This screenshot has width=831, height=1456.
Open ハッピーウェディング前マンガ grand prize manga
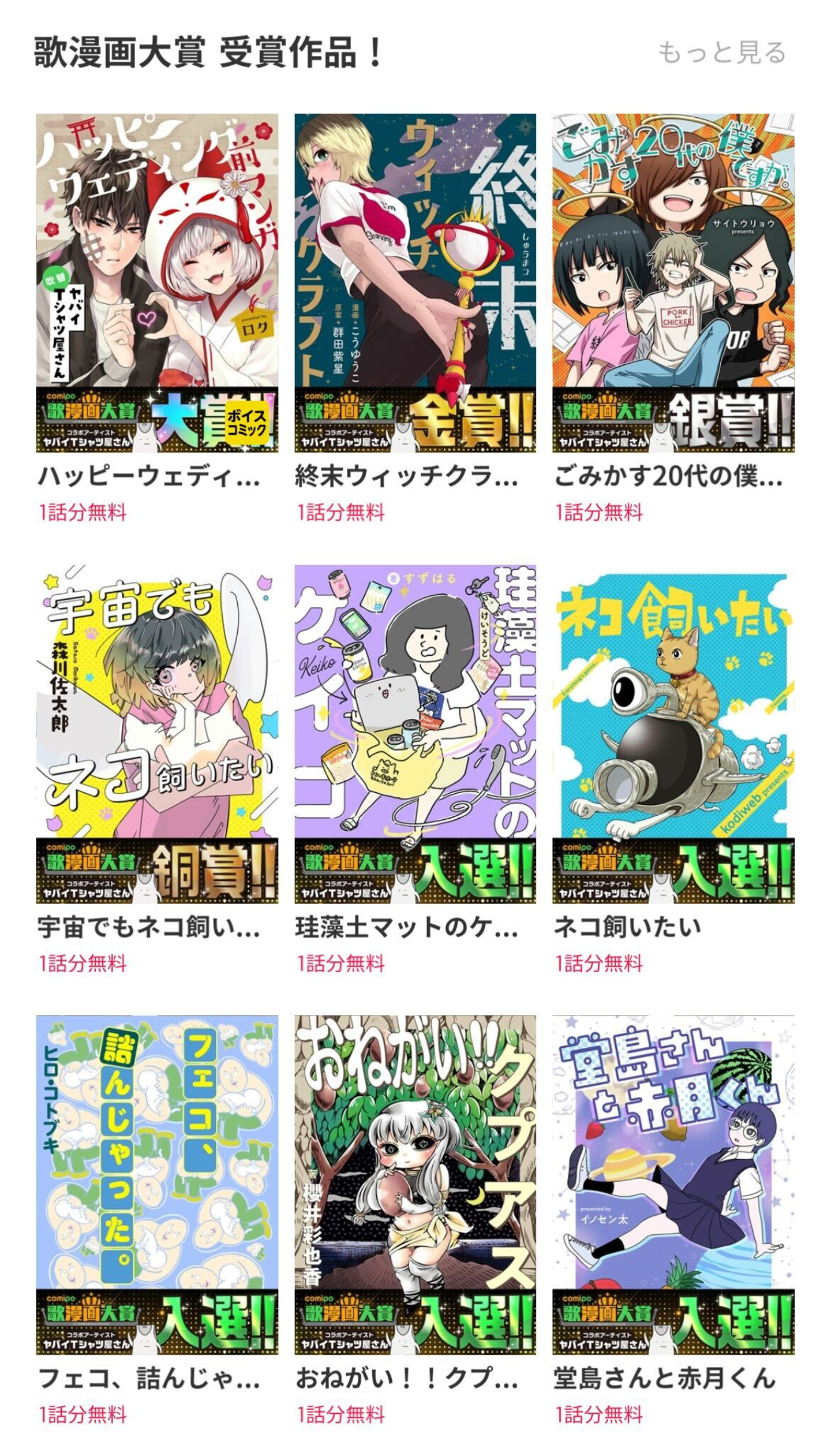click(x=156, y=282)
